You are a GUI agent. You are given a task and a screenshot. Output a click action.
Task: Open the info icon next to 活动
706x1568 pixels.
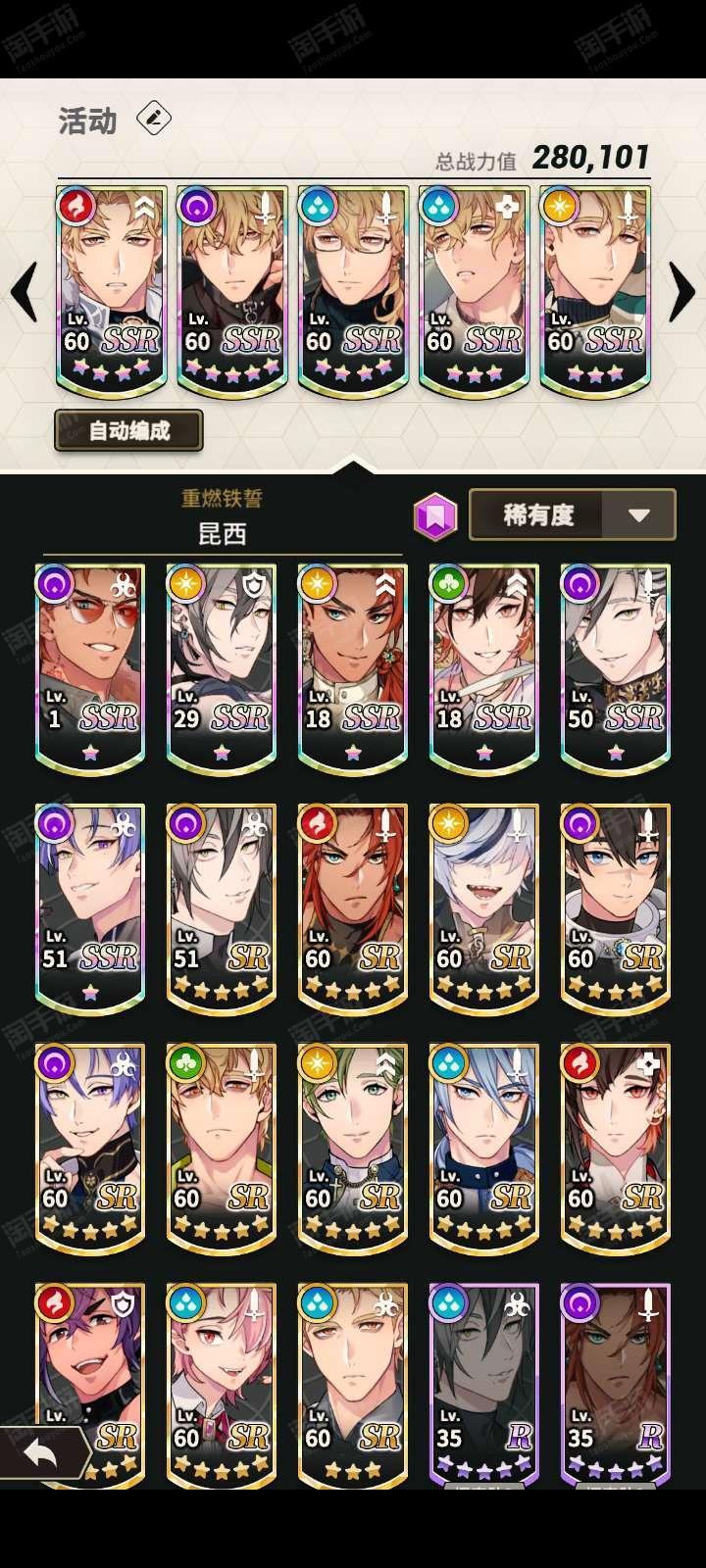(x=154, y=120)
